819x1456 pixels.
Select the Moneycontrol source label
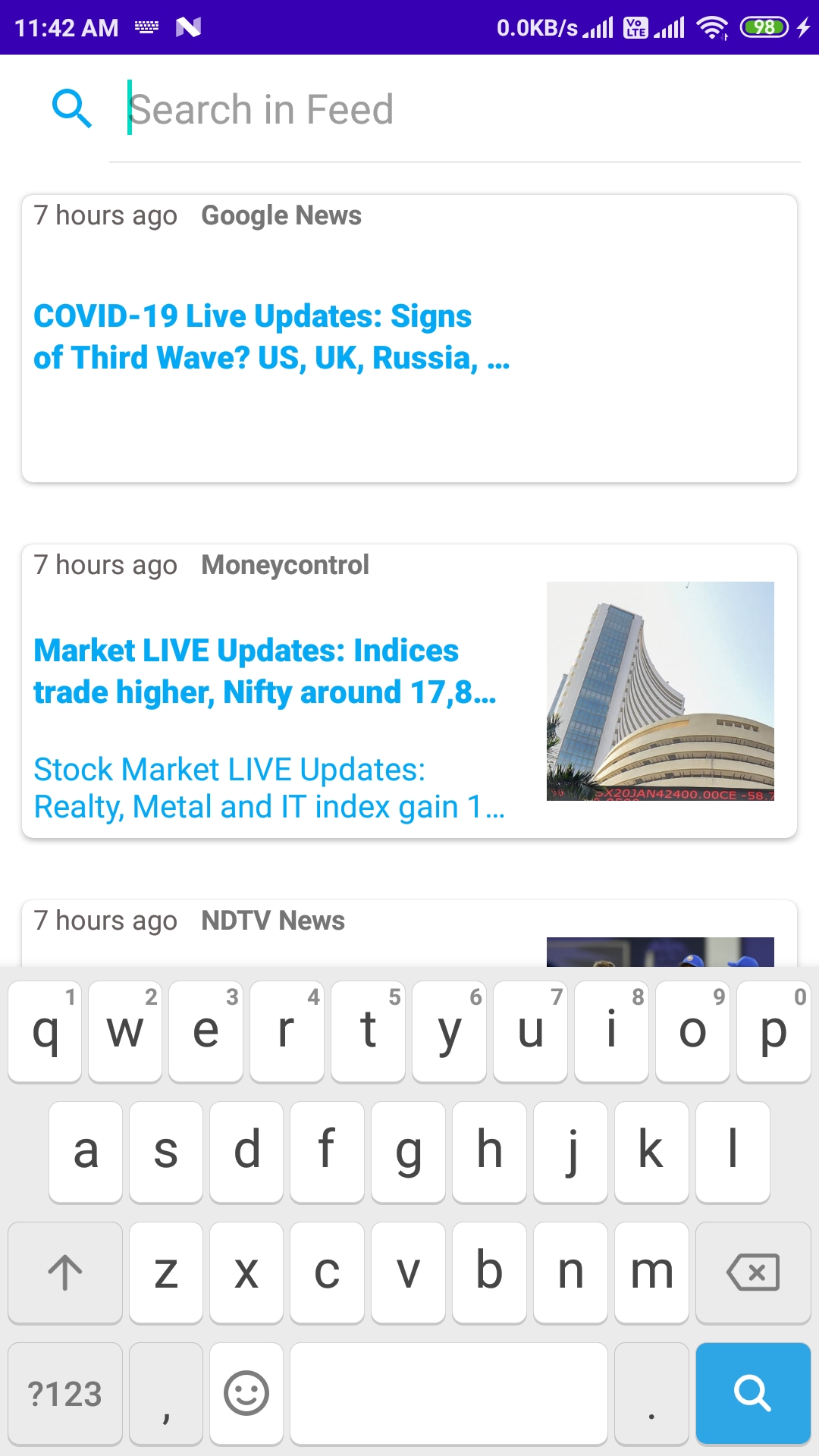pyautogui.click(x=285, y=564)
